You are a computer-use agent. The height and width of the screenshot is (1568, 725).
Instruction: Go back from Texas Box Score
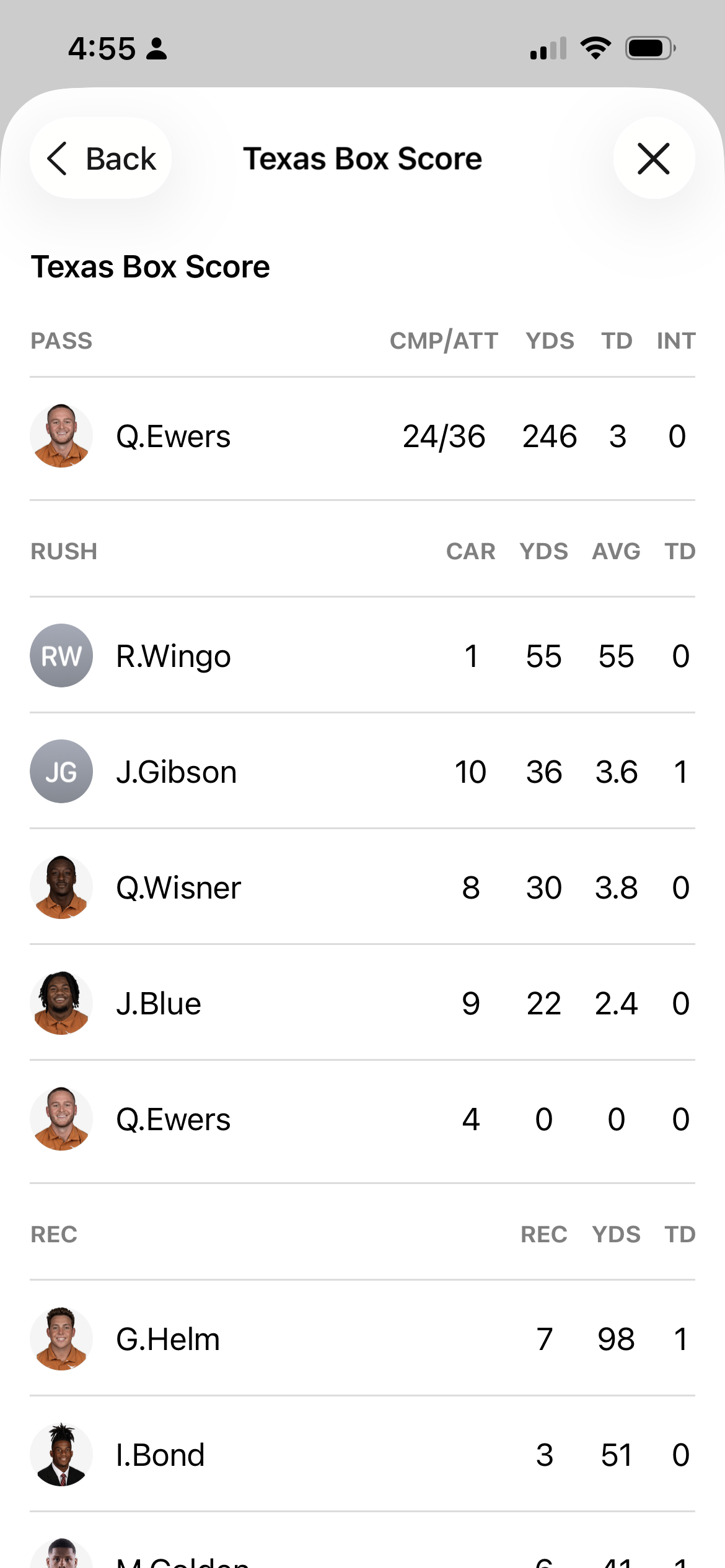click(101, 159)
